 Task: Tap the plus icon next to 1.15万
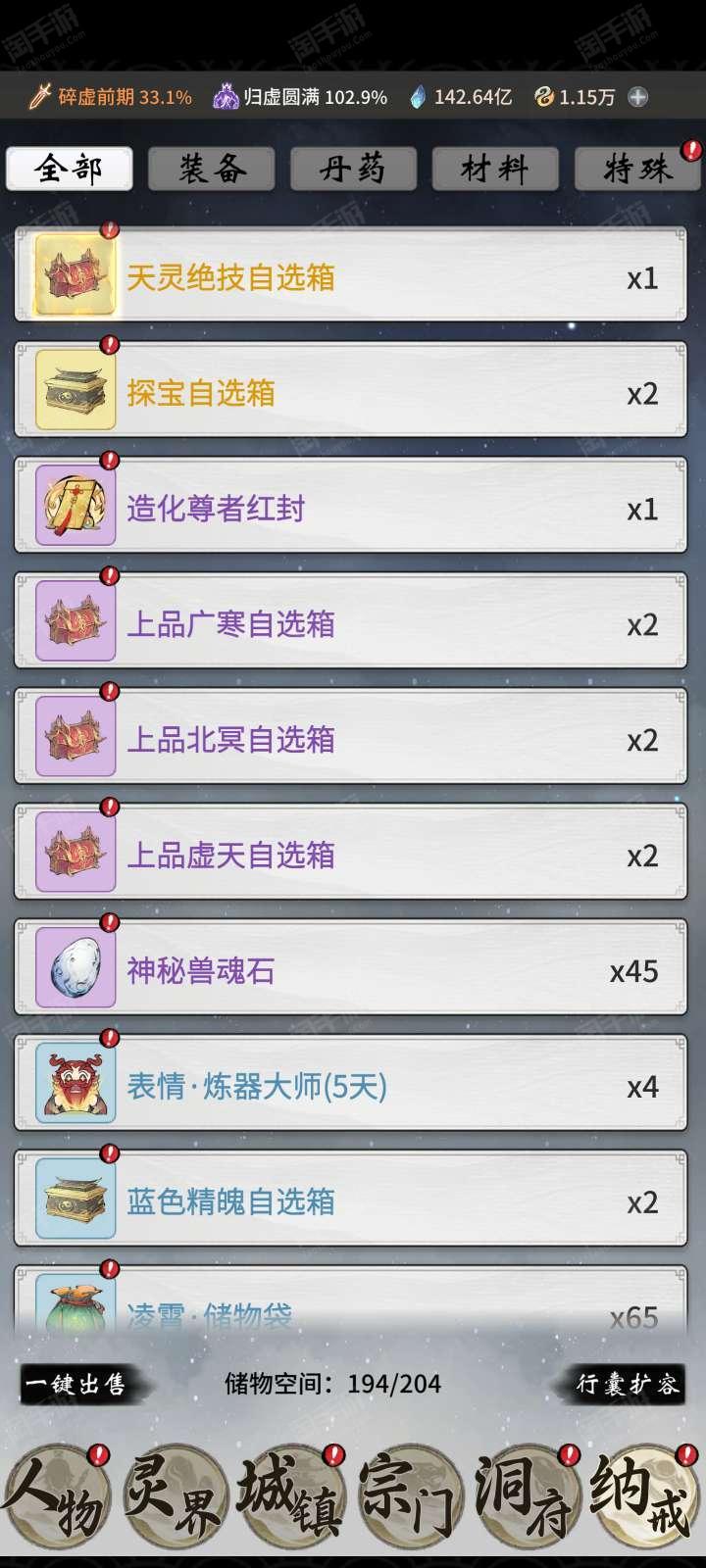pyautogui.click(x=637, y=97)
